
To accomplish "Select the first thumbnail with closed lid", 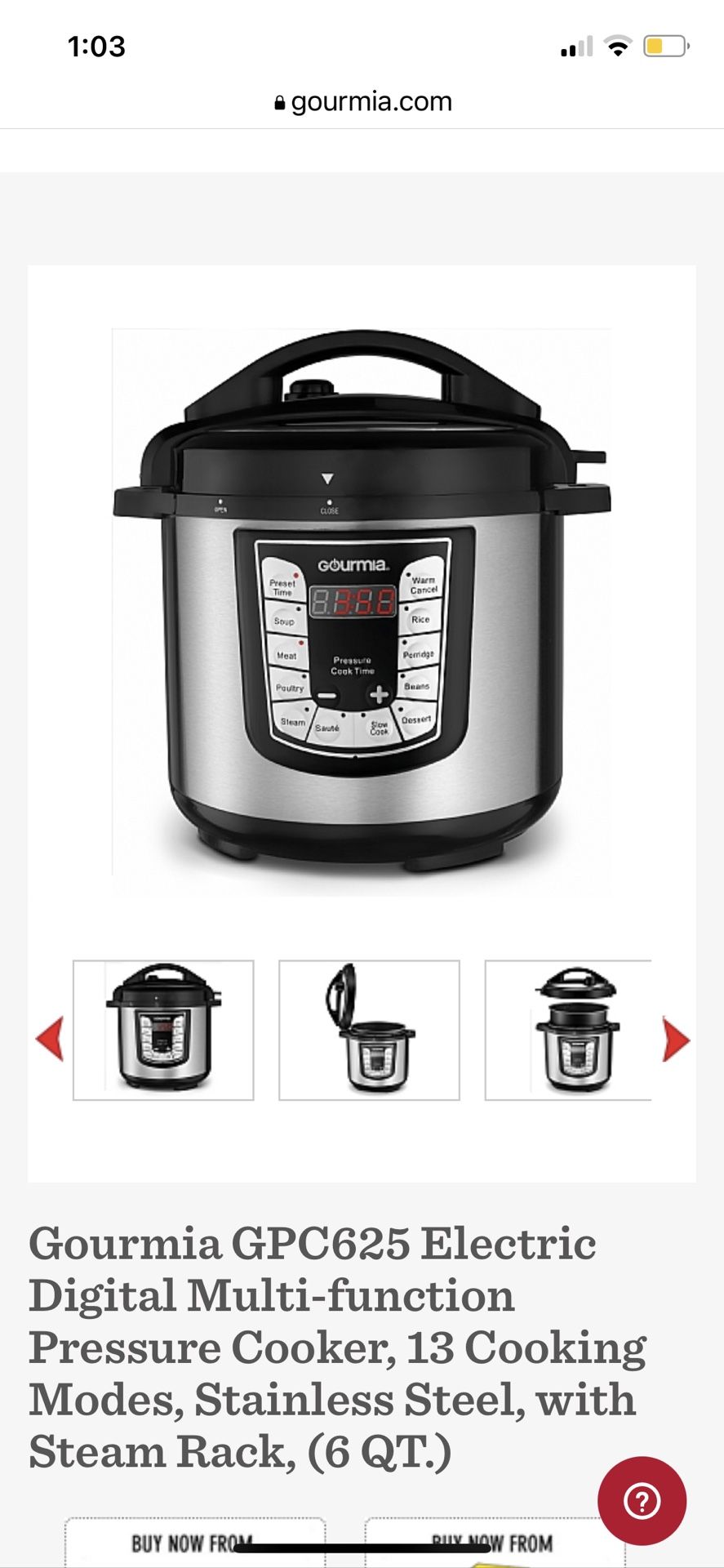I will (x=163, y=1030).
